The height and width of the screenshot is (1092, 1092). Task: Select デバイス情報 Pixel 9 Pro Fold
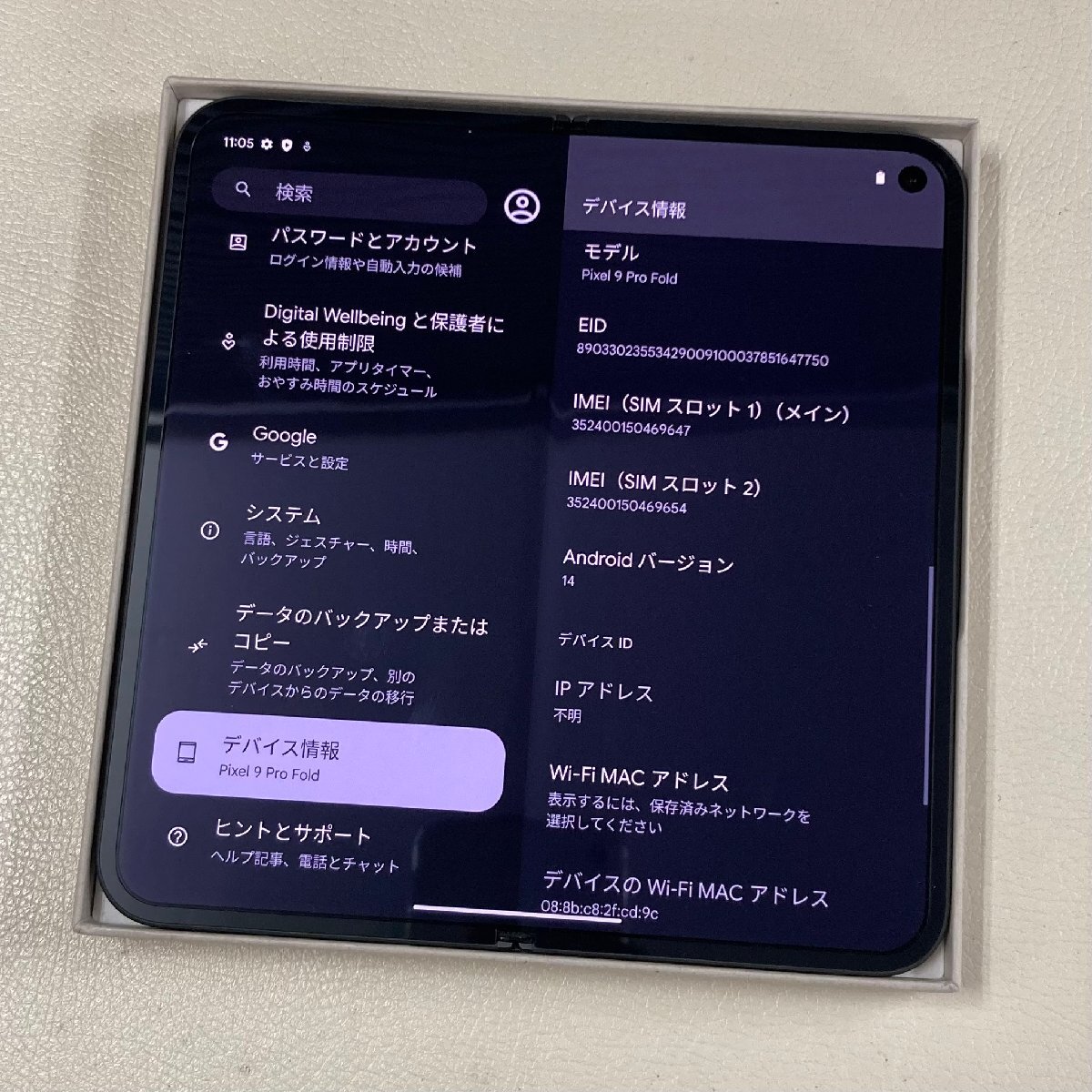click(x=328, y=761)
